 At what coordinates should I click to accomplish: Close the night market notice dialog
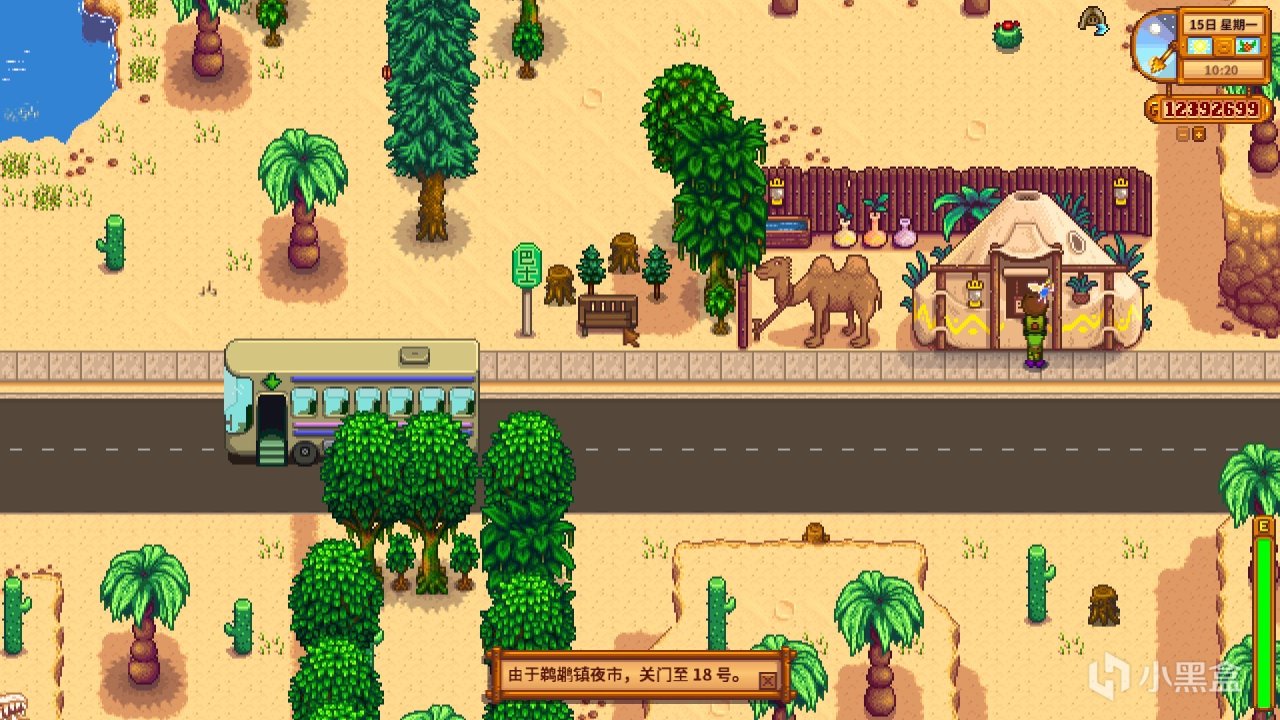coord(767,681)
